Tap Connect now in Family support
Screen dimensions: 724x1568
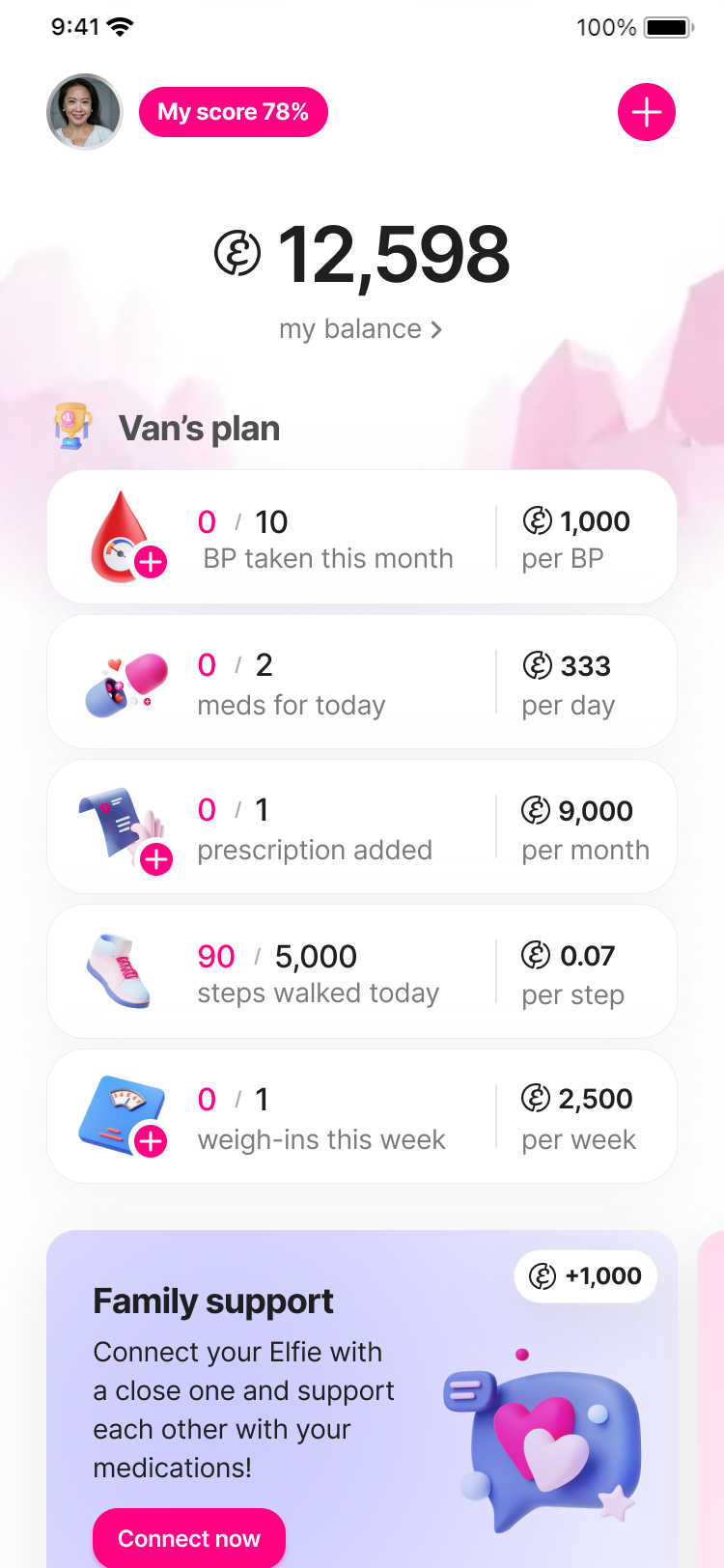[x=189, y=1537]
